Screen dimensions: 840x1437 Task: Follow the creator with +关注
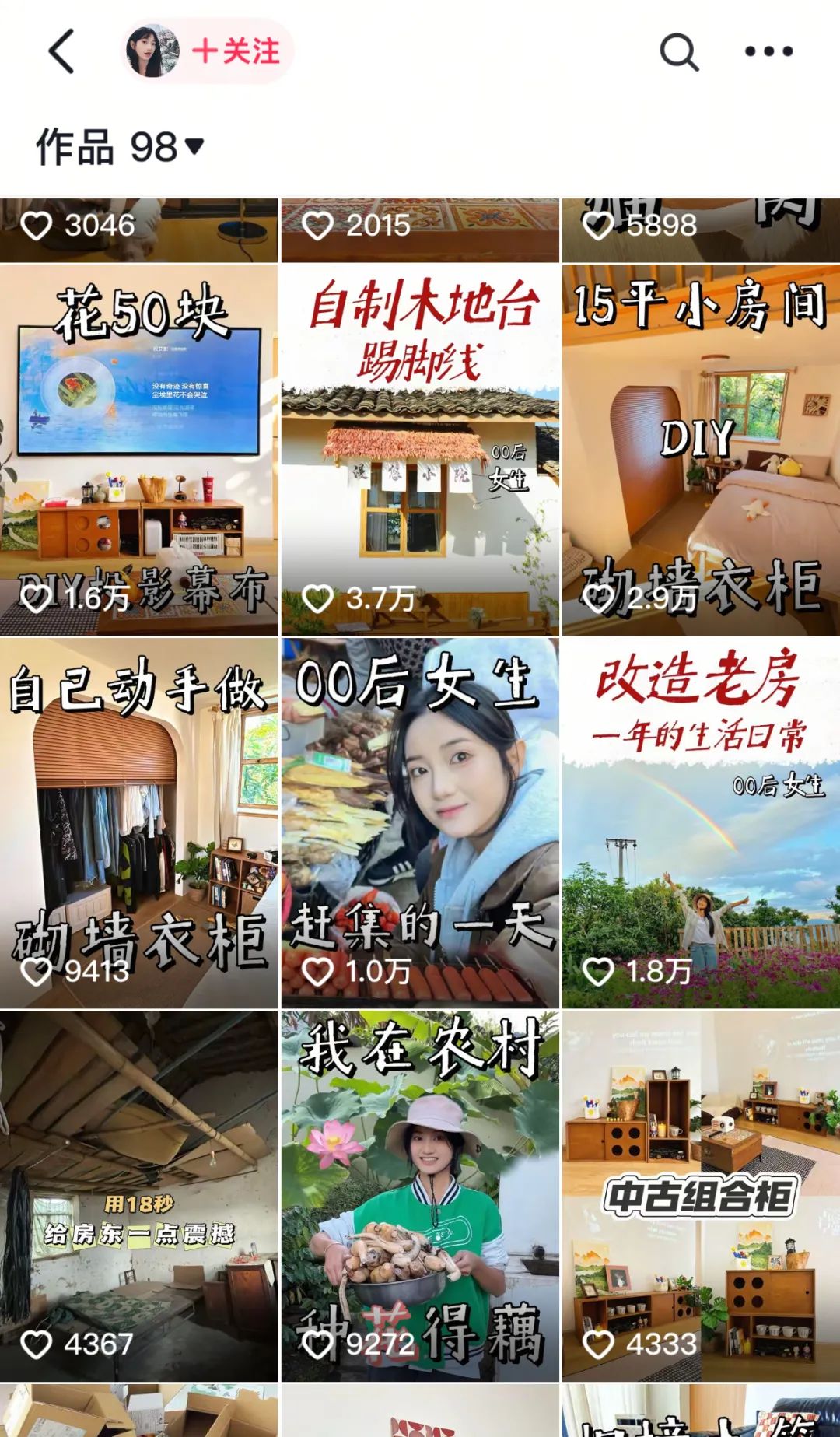pos(235,51)
